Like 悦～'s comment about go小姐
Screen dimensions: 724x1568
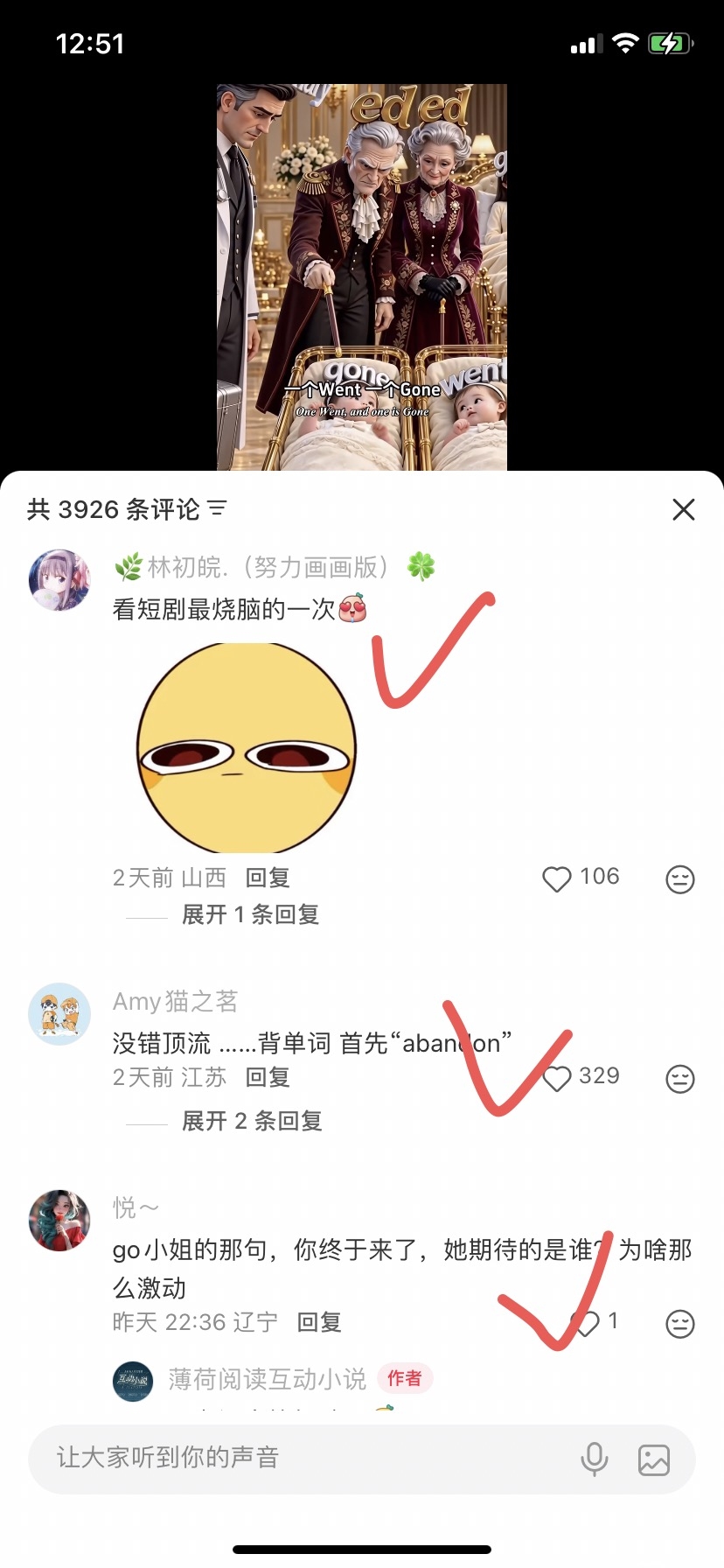coord(584,1323)
